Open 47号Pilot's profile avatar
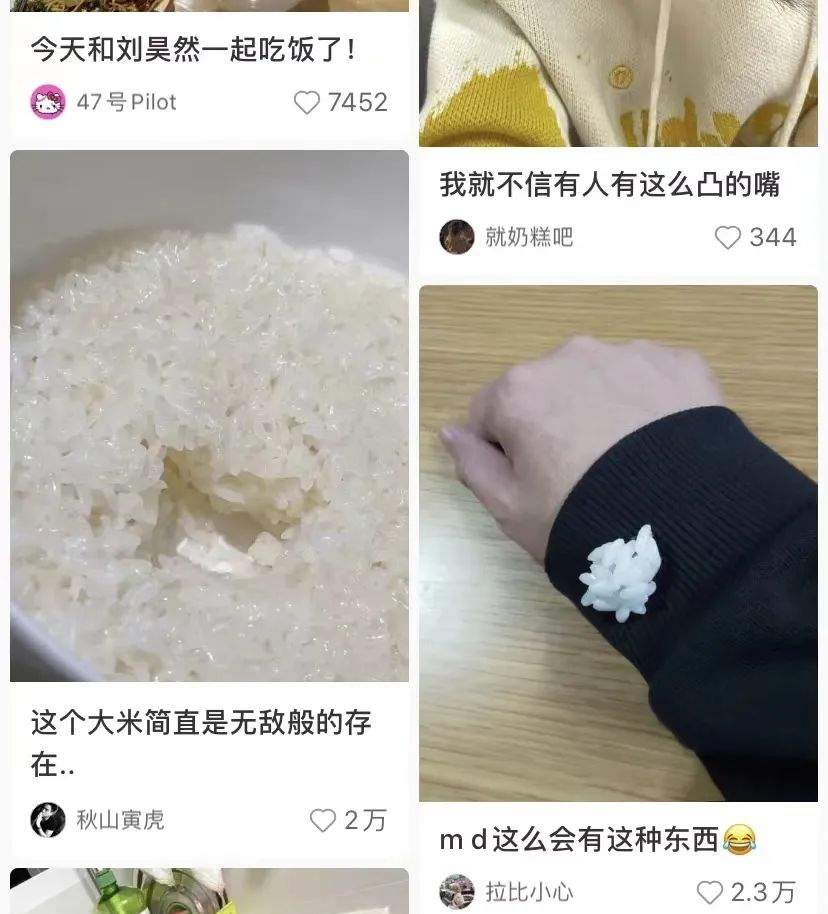 (48, 102)
